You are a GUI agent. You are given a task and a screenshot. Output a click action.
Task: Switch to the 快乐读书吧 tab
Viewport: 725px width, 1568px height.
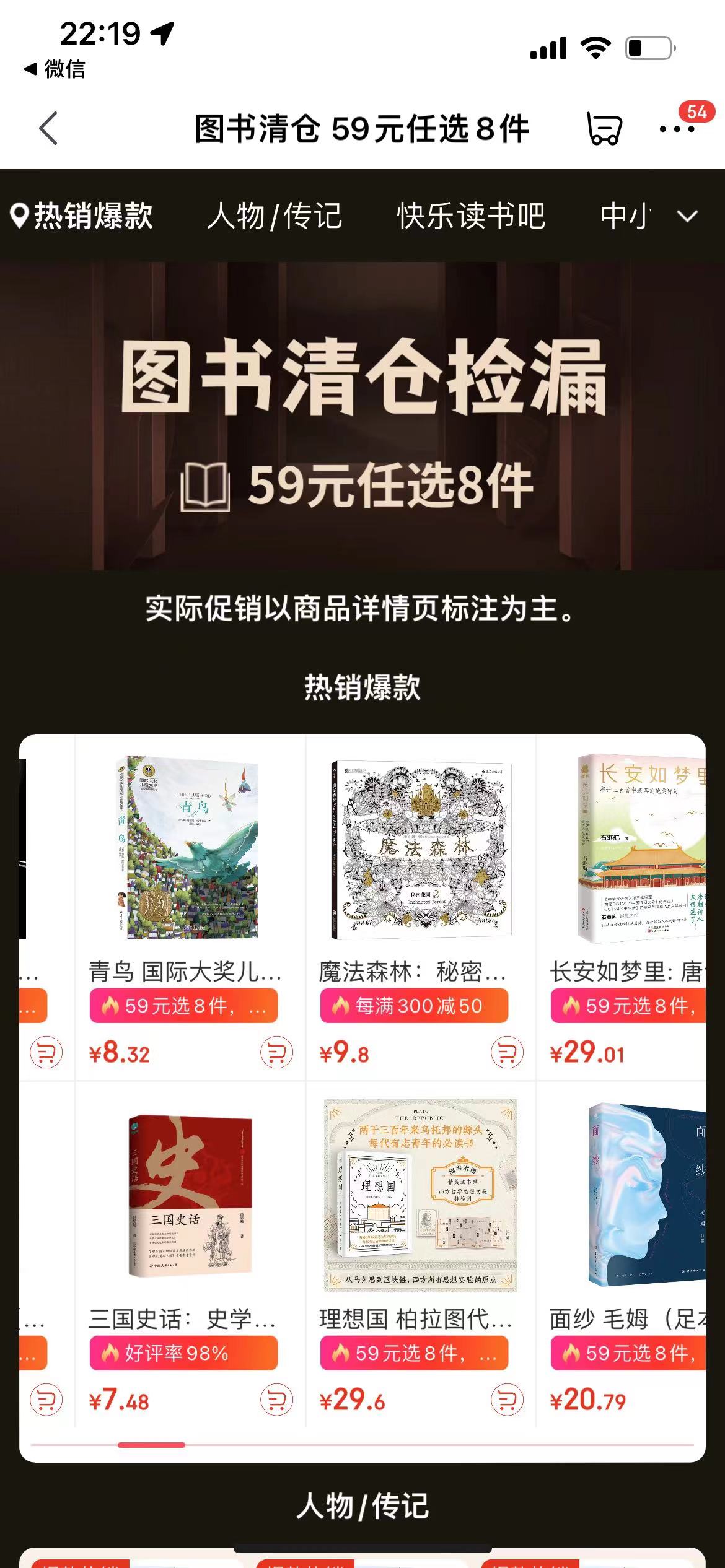point(471,216)
